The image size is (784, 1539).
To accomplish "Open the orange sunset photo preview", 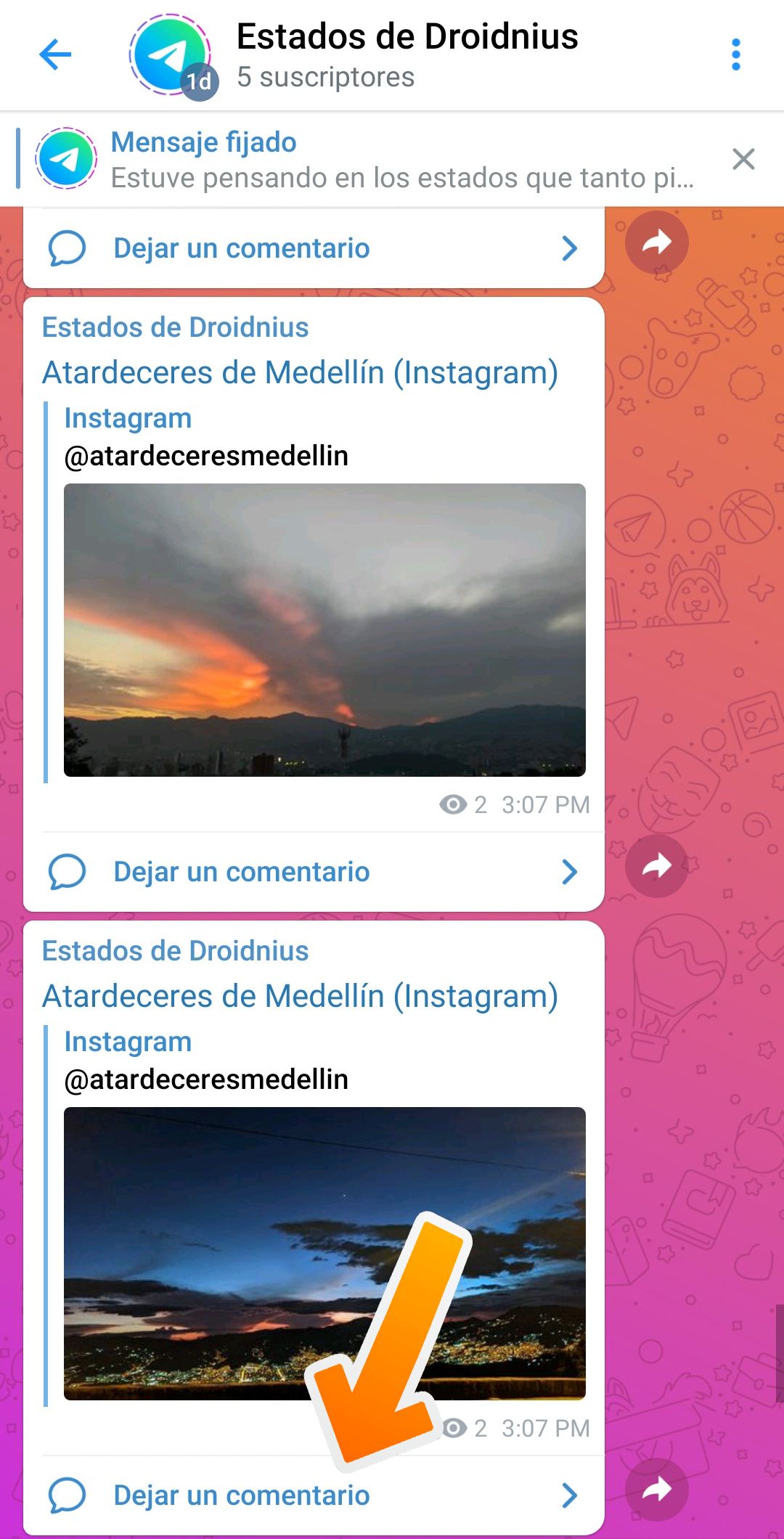I will click(x=324, y=629).
